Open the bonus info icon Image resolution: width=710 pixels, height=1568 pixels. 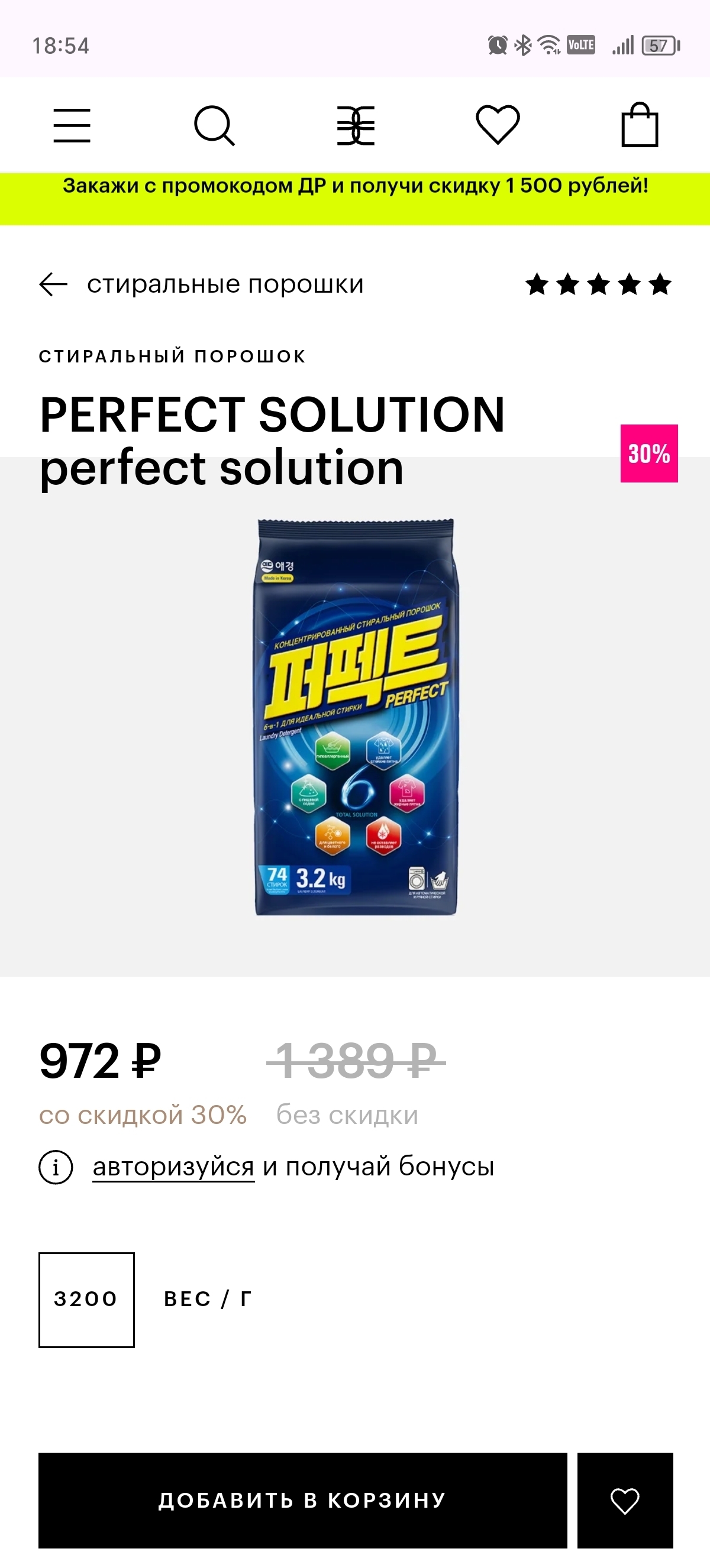coord(56,1167)
